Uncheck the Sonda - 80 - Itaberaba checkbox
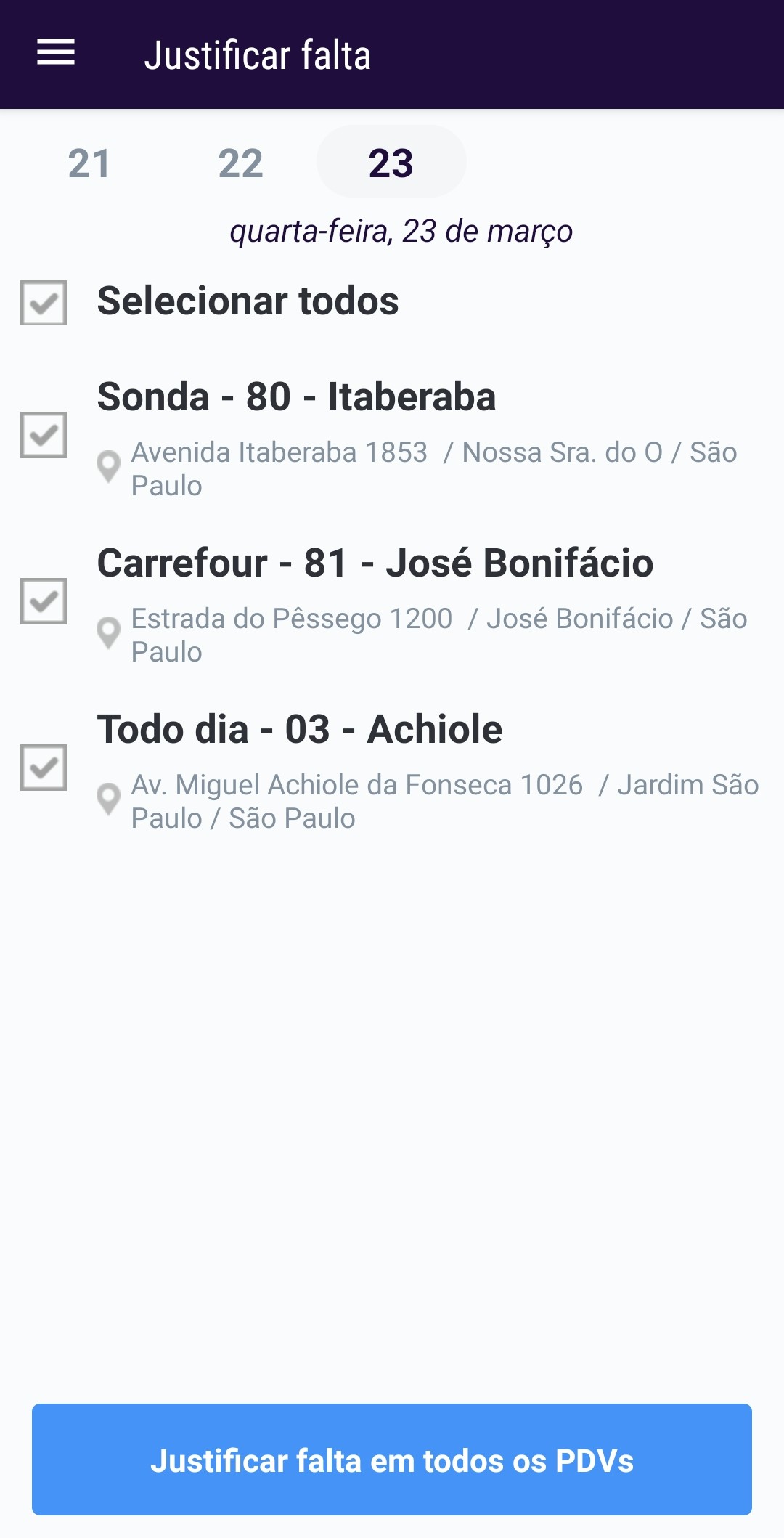784x1538 pixels. pyautogui.click(x=42, y=434)
